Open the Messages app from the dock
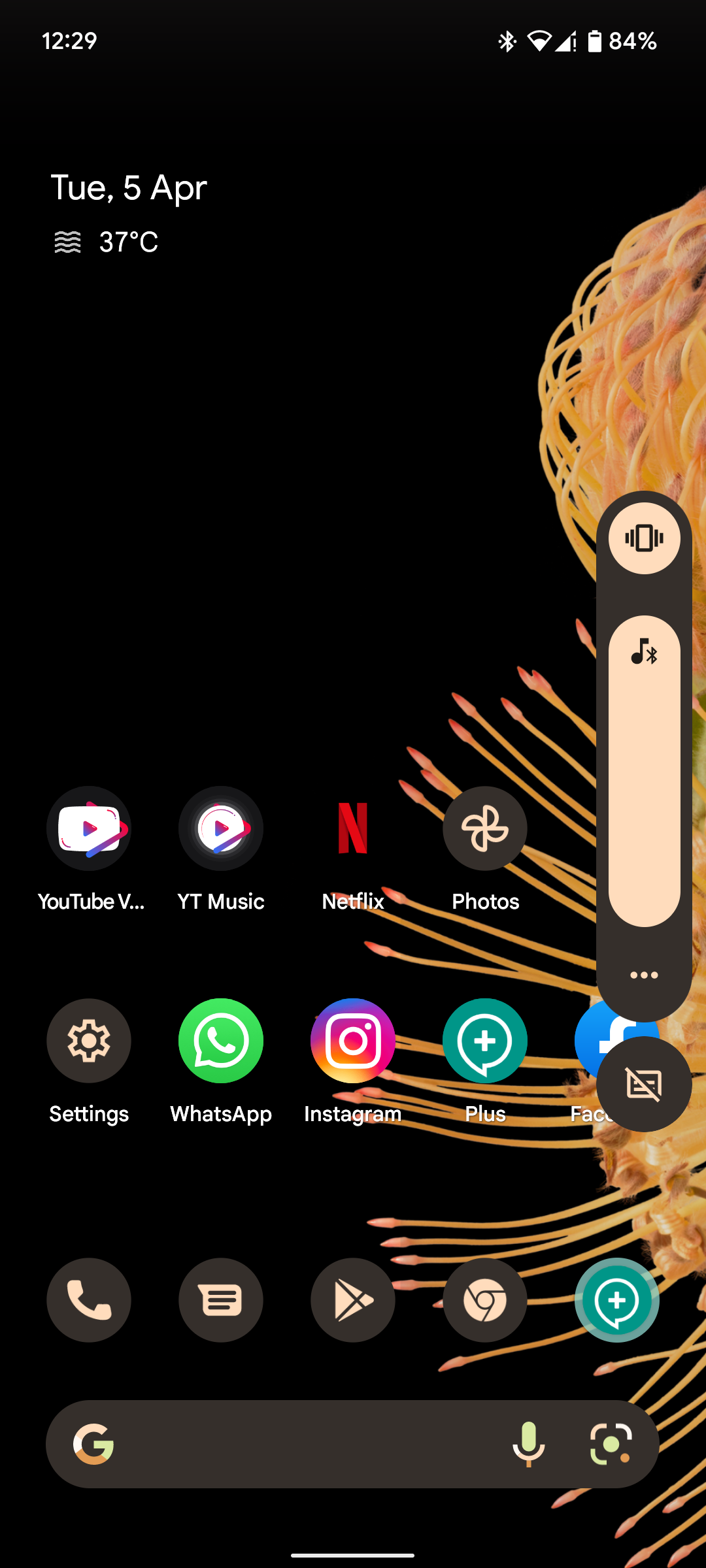The image size is (706, 1568). point(221,1300)
